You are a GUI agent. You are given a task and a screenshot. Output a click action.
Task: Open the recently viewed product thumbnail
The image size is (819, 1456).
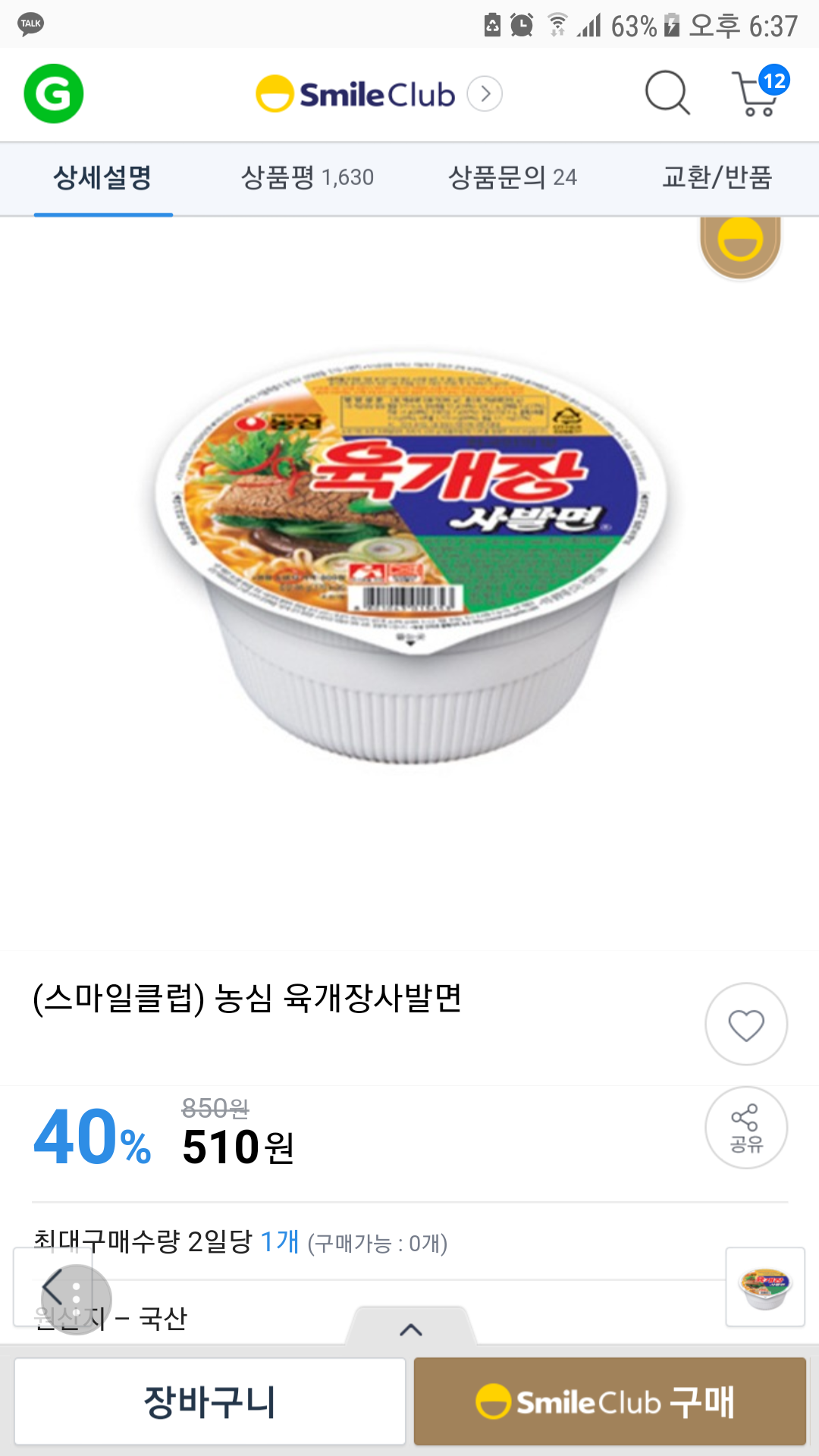pos(765,1287)
